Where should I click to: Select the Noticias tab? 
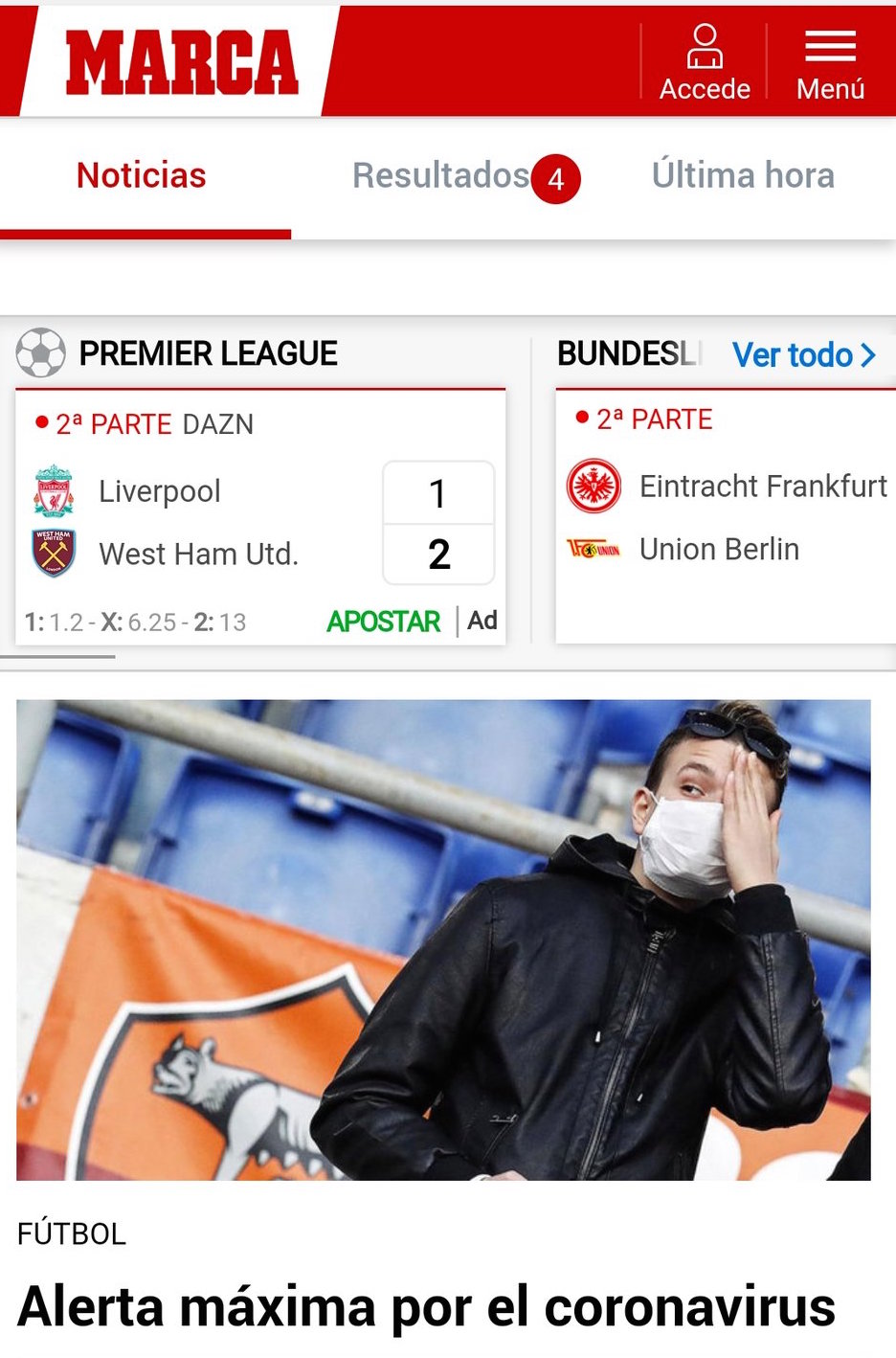click(142, 176)
